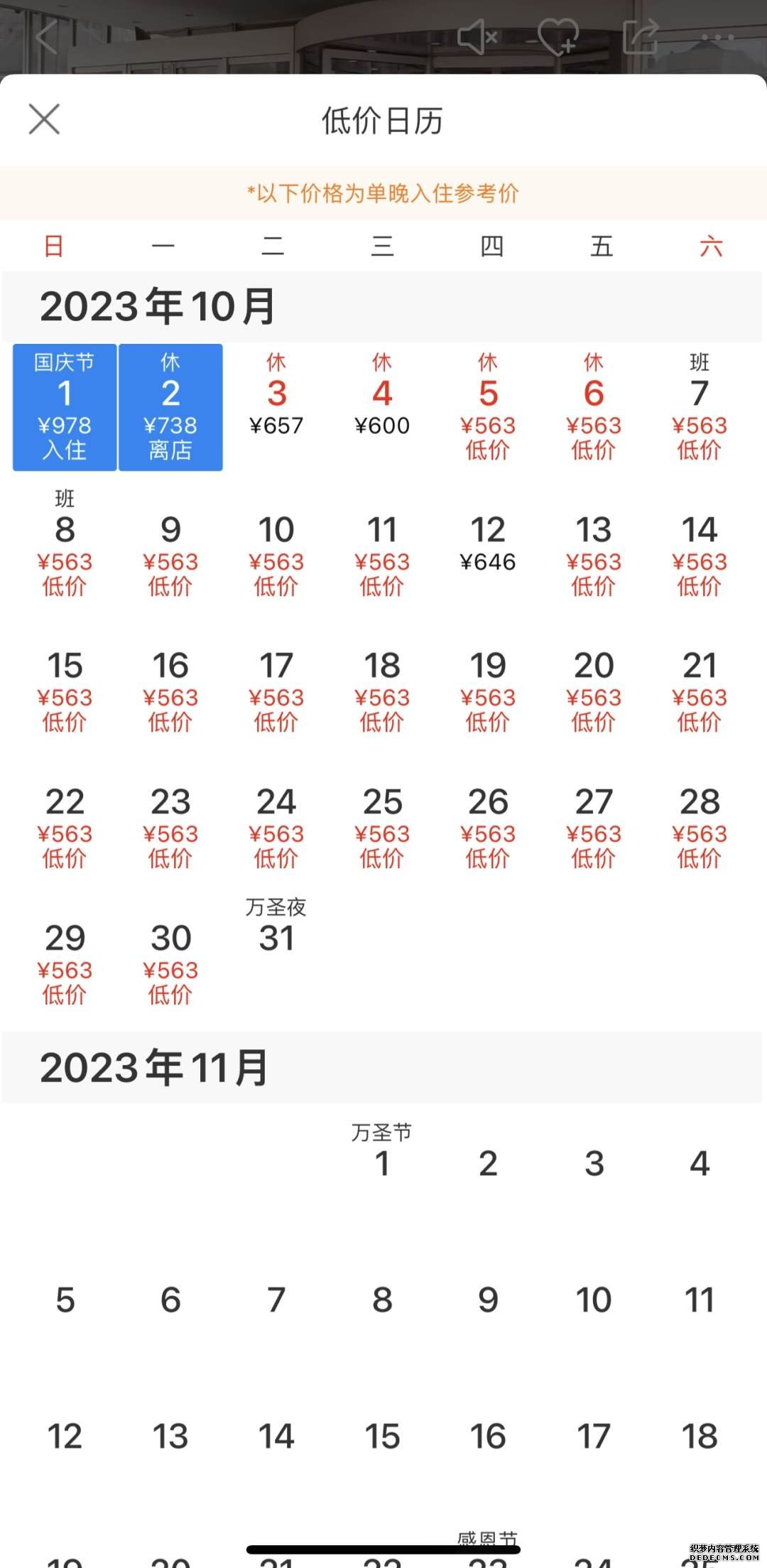Close the low-price calendar sheet

tap(44, 119)
